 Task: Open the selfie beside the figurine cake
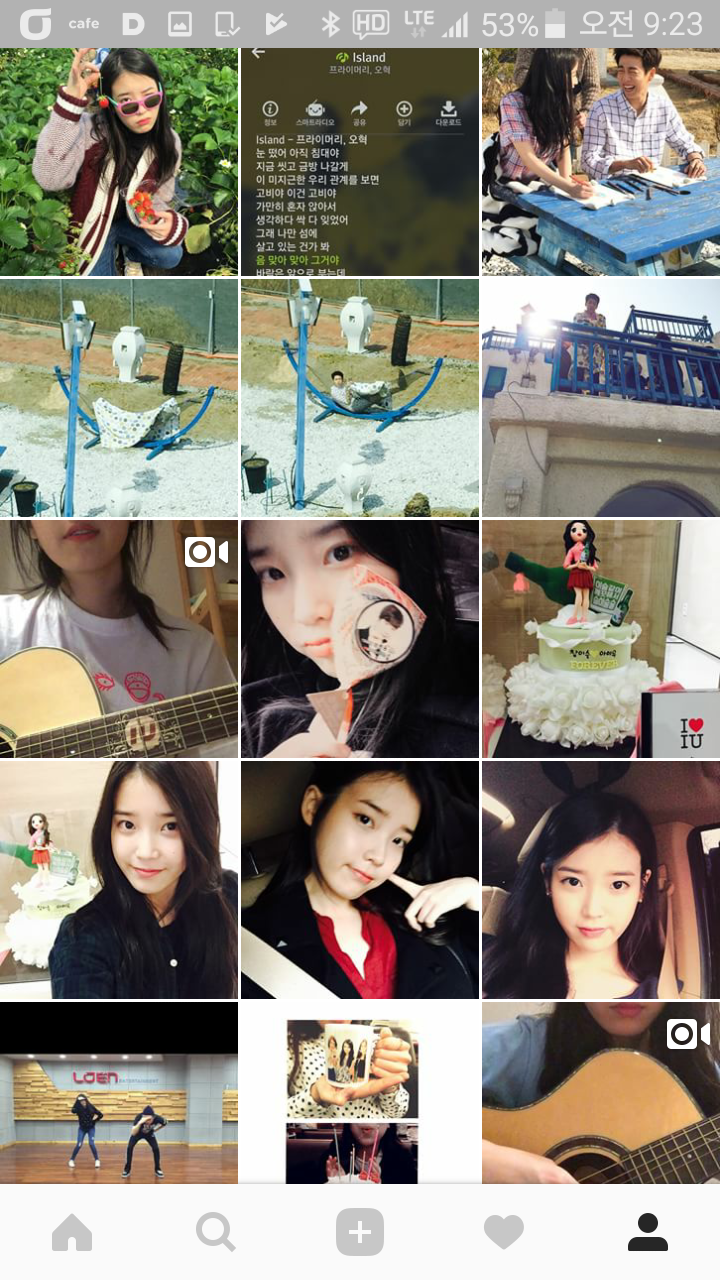(119, 880)
